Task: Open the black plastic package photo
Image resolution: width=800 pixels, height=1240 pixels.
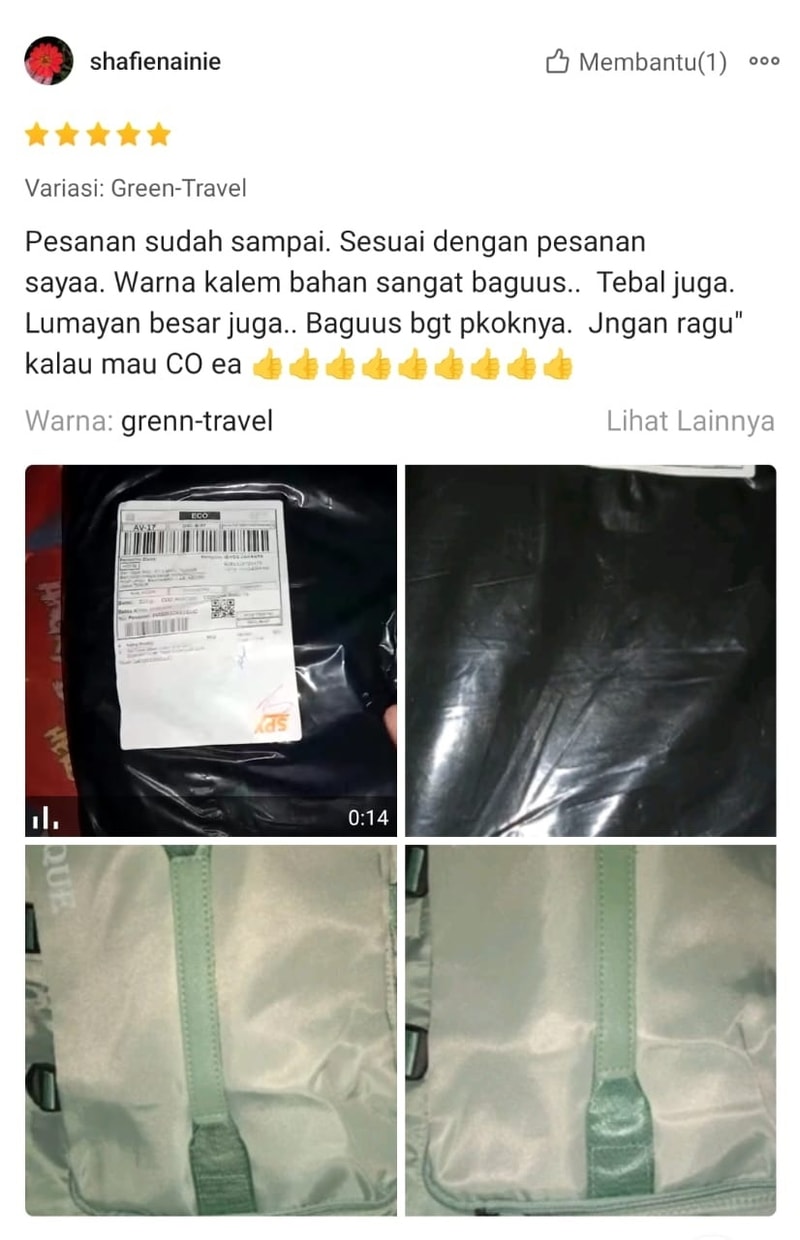Action: tap(590, 650)
